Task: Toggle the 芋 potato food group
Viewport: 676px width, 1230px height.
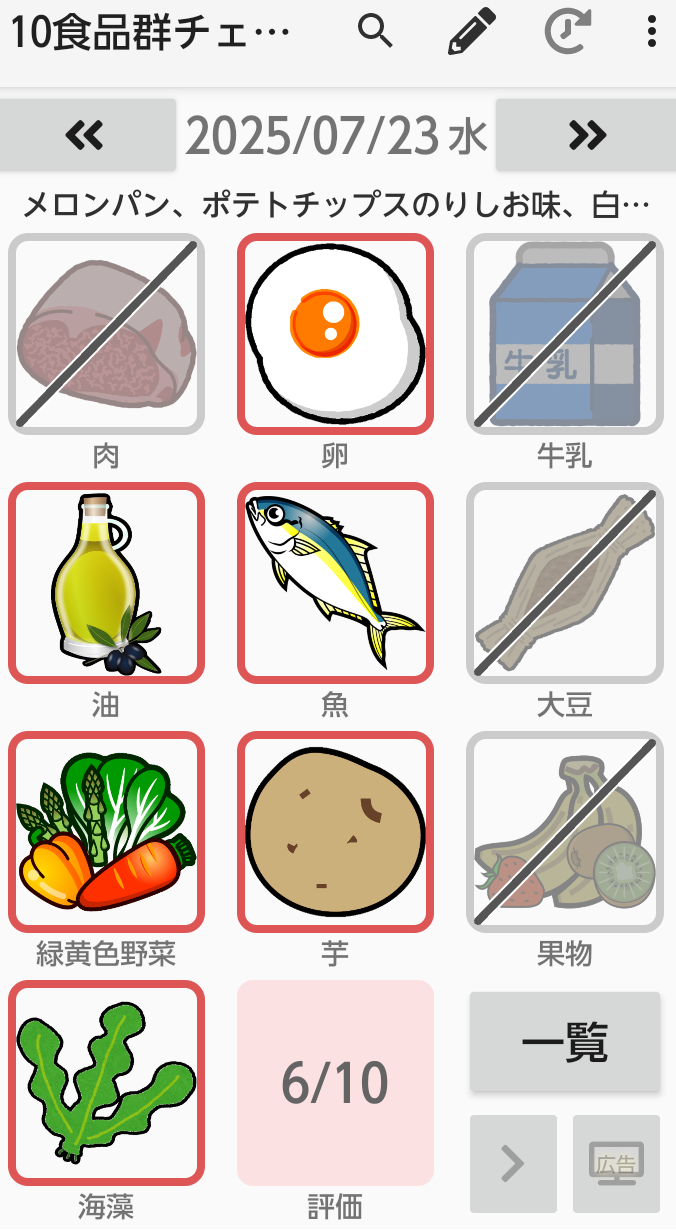Action: 335,832
